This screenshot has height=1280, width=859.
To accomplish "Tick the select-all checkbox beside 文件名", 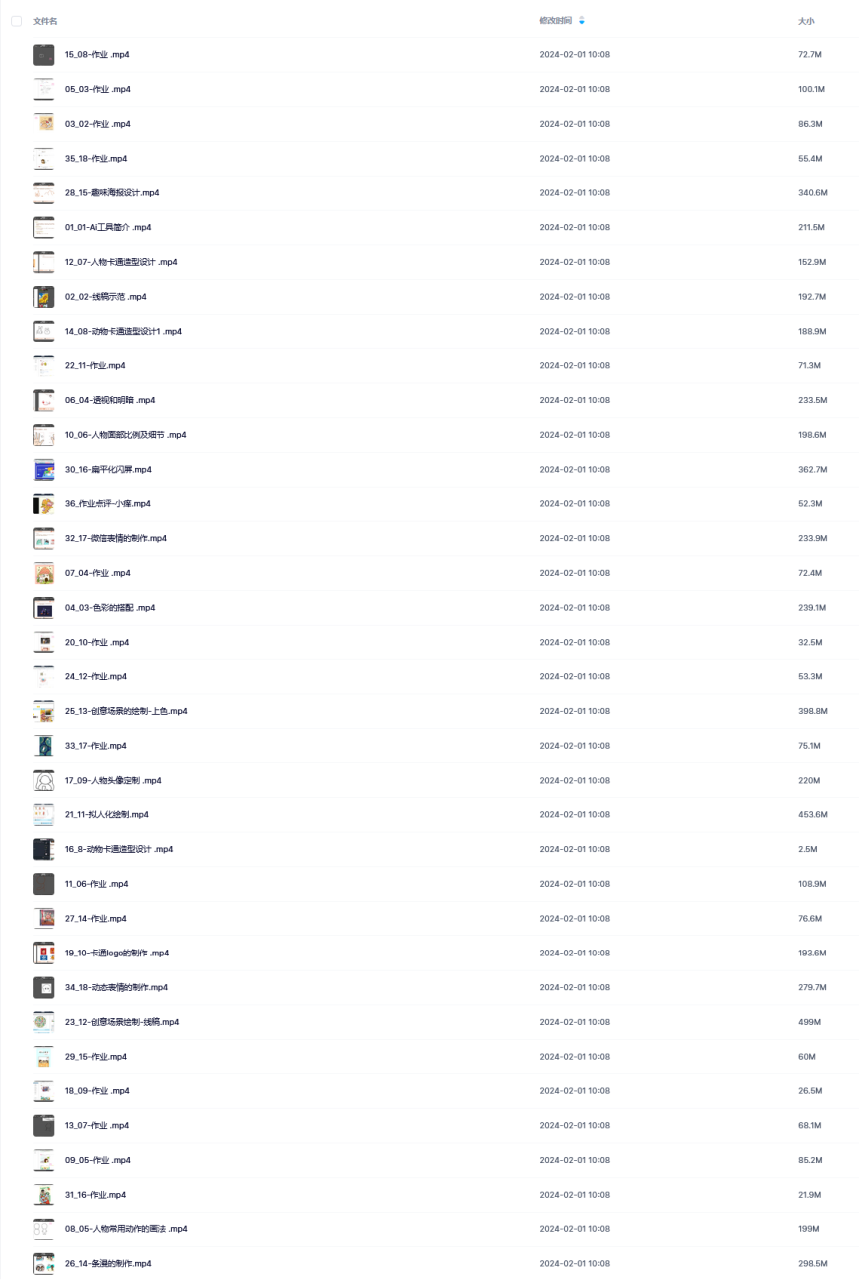I will pos(16,21).
